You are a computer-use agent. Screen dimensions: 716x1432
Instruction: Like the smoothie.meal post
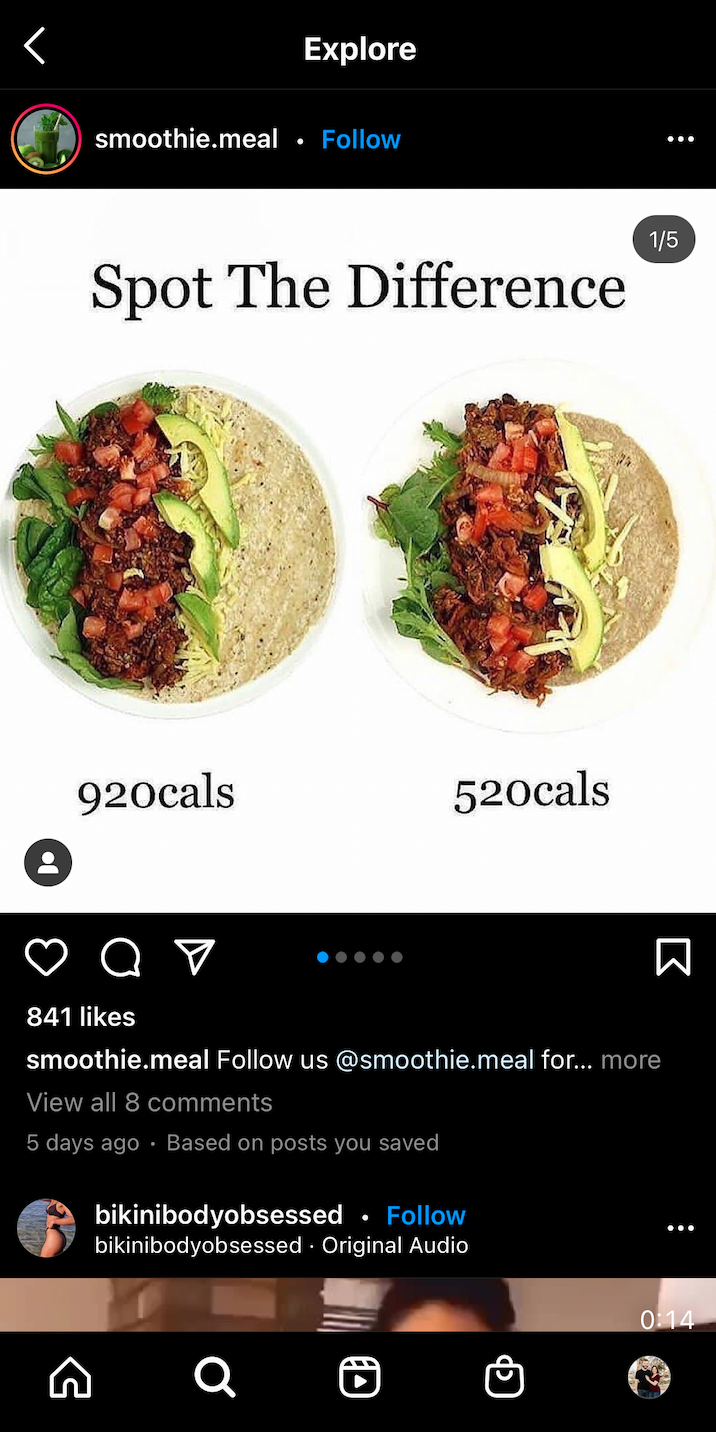coord(46,957)
